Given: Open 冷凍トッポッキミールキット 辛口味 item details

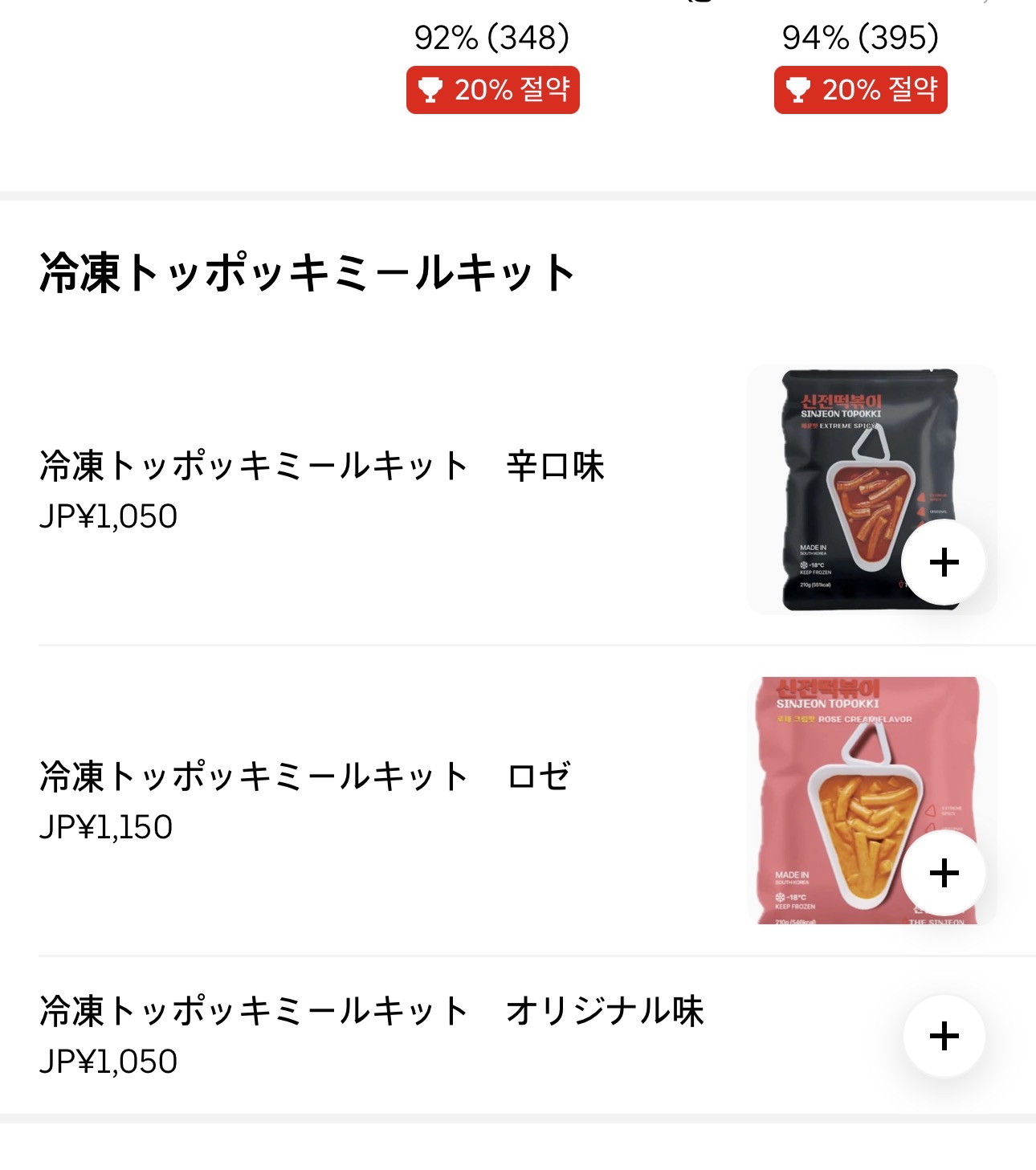Looking at the screenshot, I should point(321,467).
